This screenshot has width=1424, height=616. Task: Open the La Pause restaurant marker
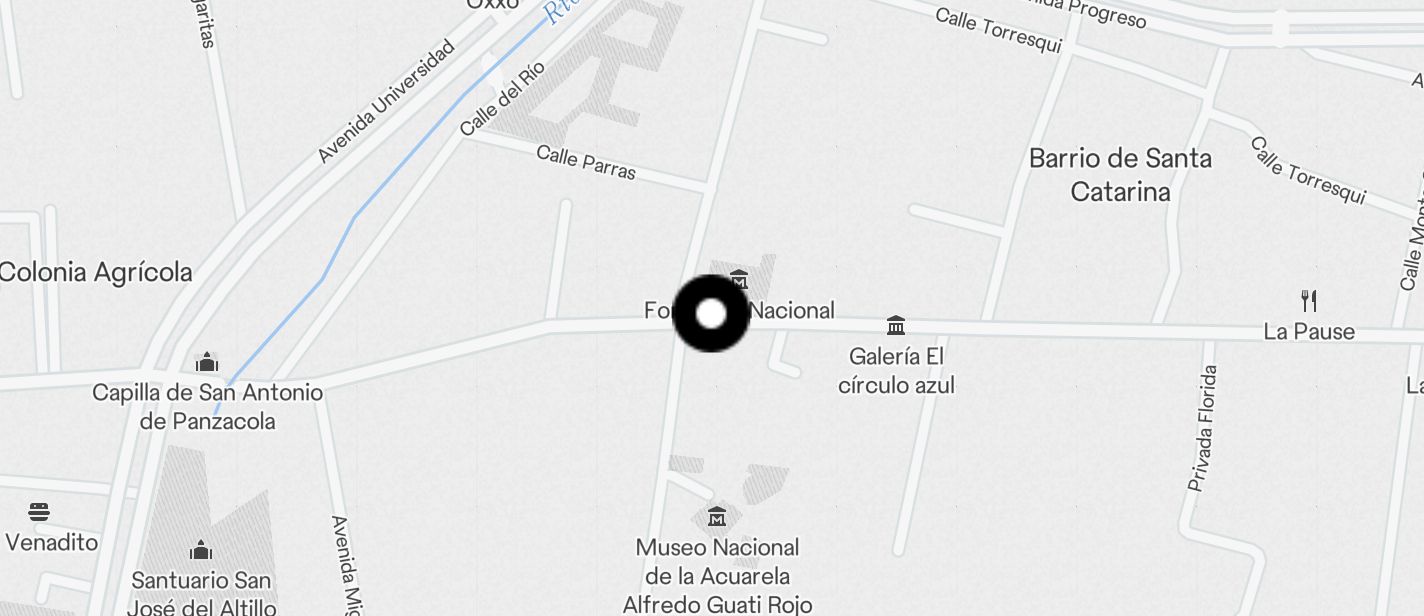pos(1308,300)
